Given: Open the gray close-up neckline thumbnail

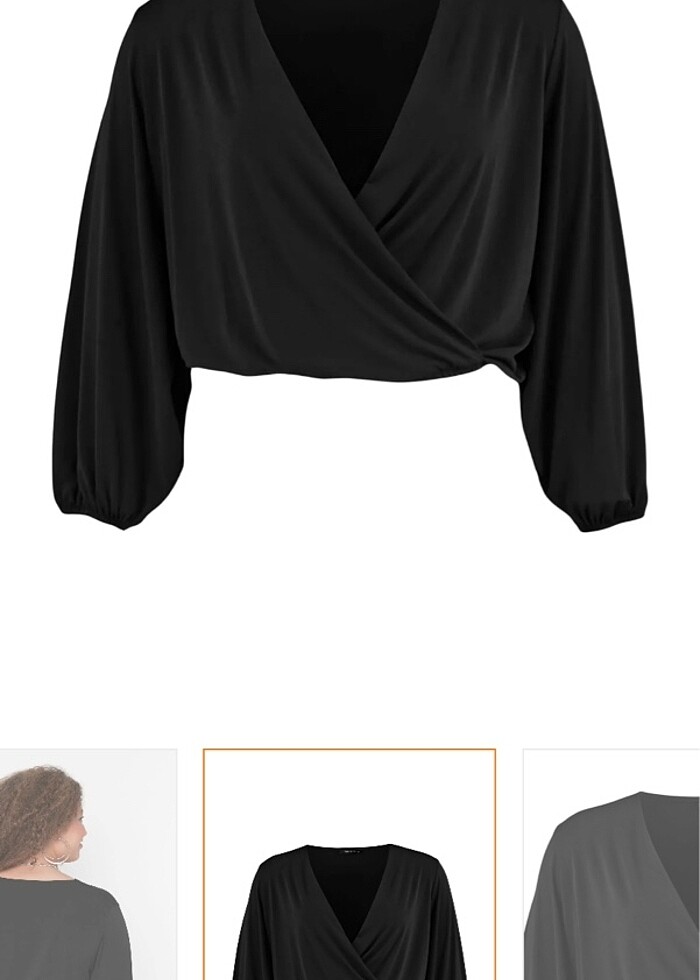Looking at the screenshot, I should coord(611,865).
